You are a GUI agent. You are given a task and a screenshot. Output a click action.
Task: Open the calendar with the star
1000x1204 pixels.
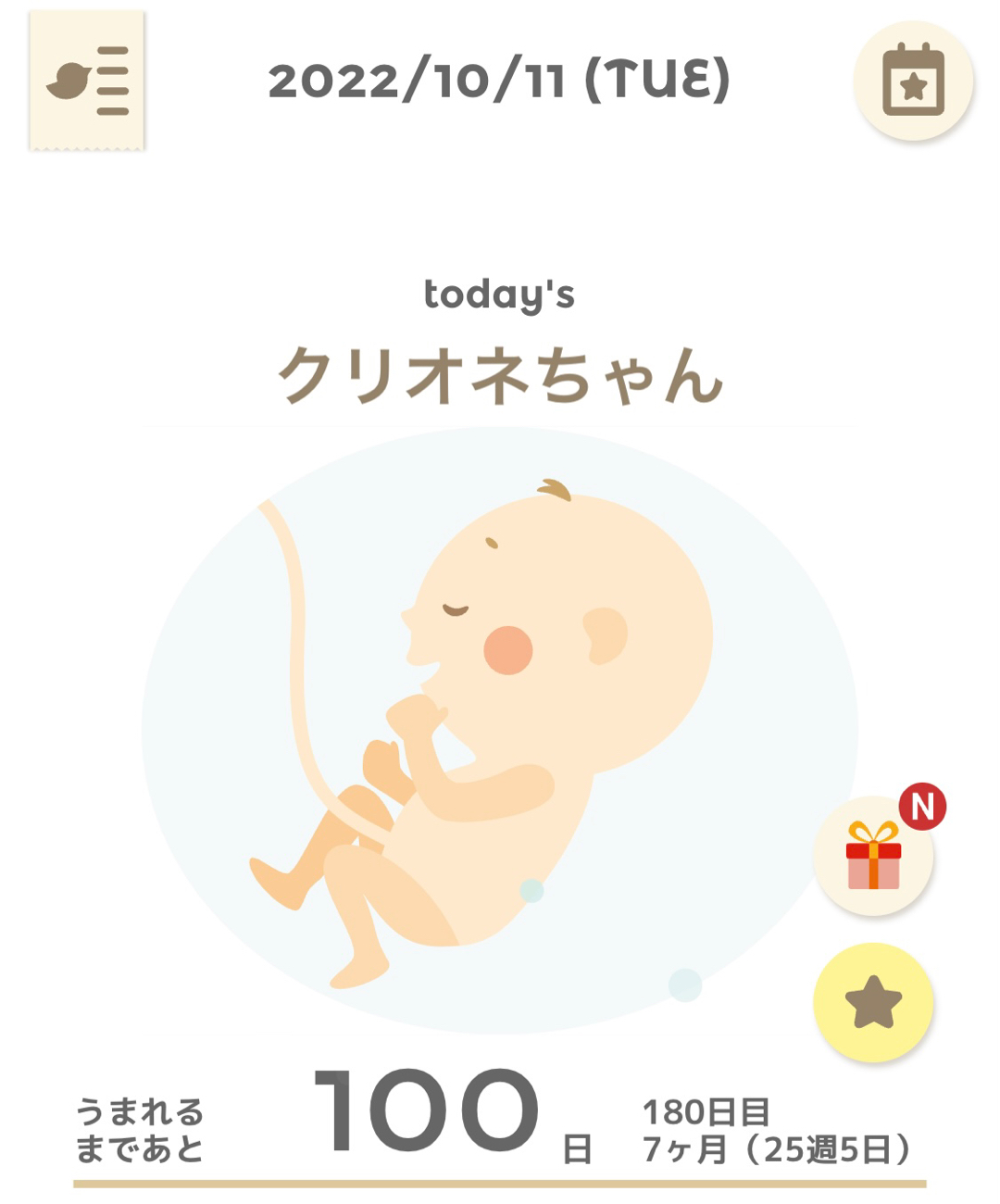[x=913, y=82]
